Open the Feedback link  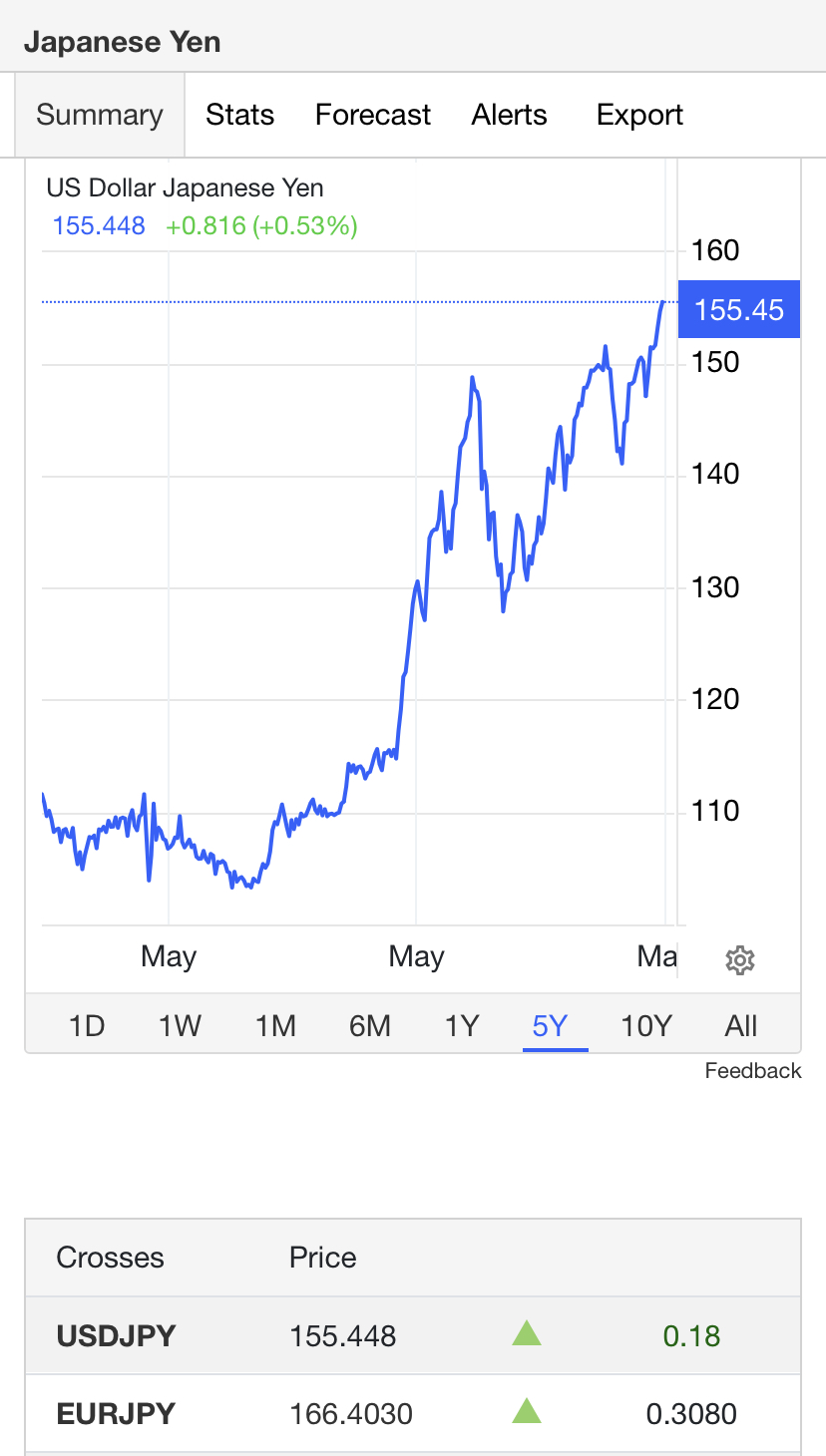click(753, 1071)
